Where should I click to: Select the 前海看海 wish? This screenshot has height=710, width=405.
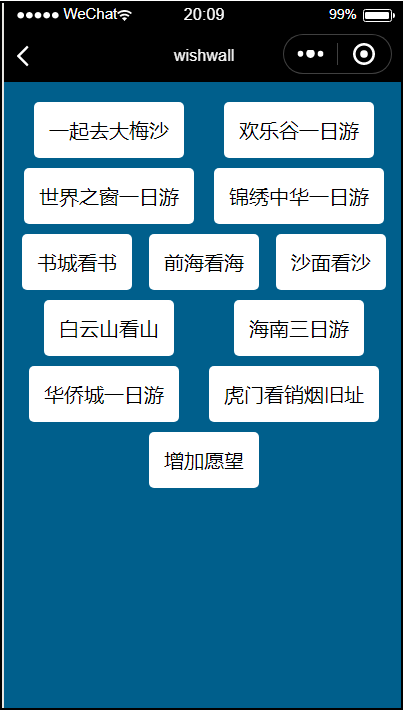tap(204, 262)
